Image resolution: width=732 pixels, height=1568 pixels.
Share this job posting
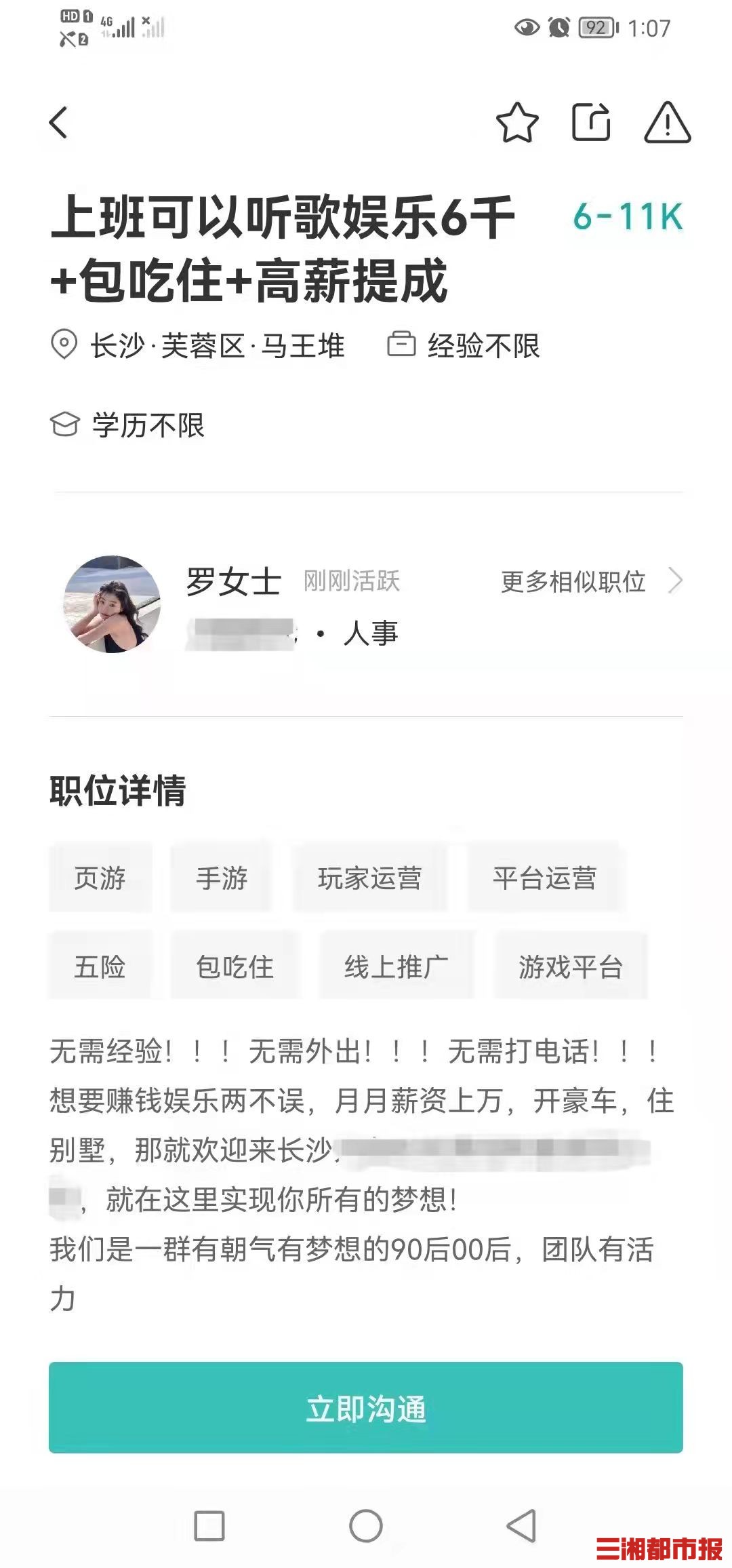(x=591, y=123)
